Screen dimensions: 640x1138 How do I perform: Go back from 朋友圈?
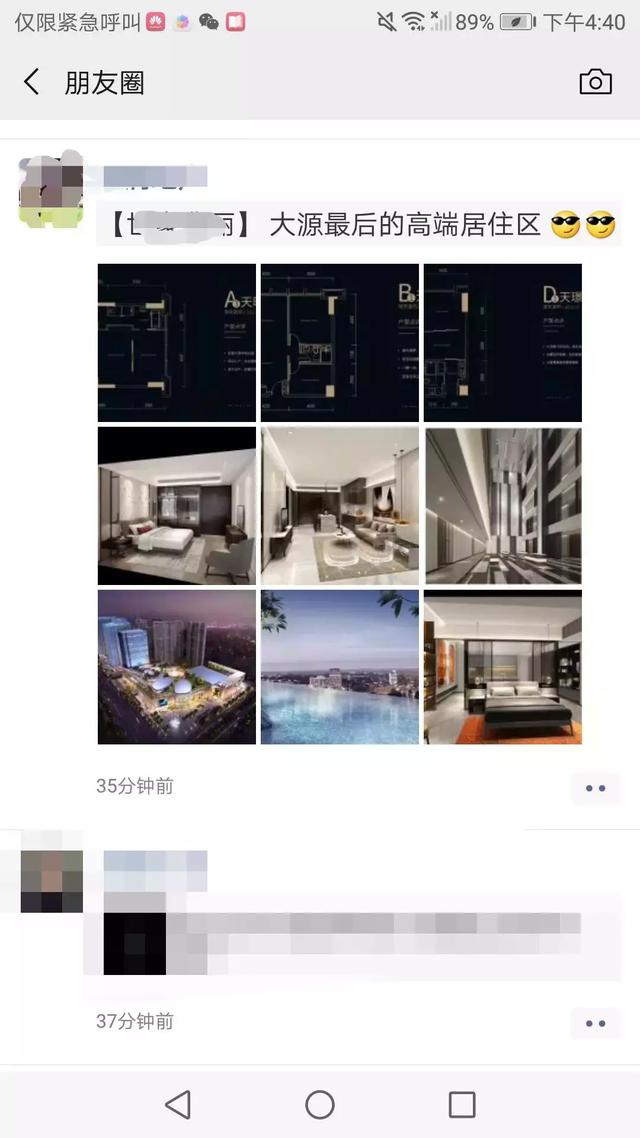(32, 82)
